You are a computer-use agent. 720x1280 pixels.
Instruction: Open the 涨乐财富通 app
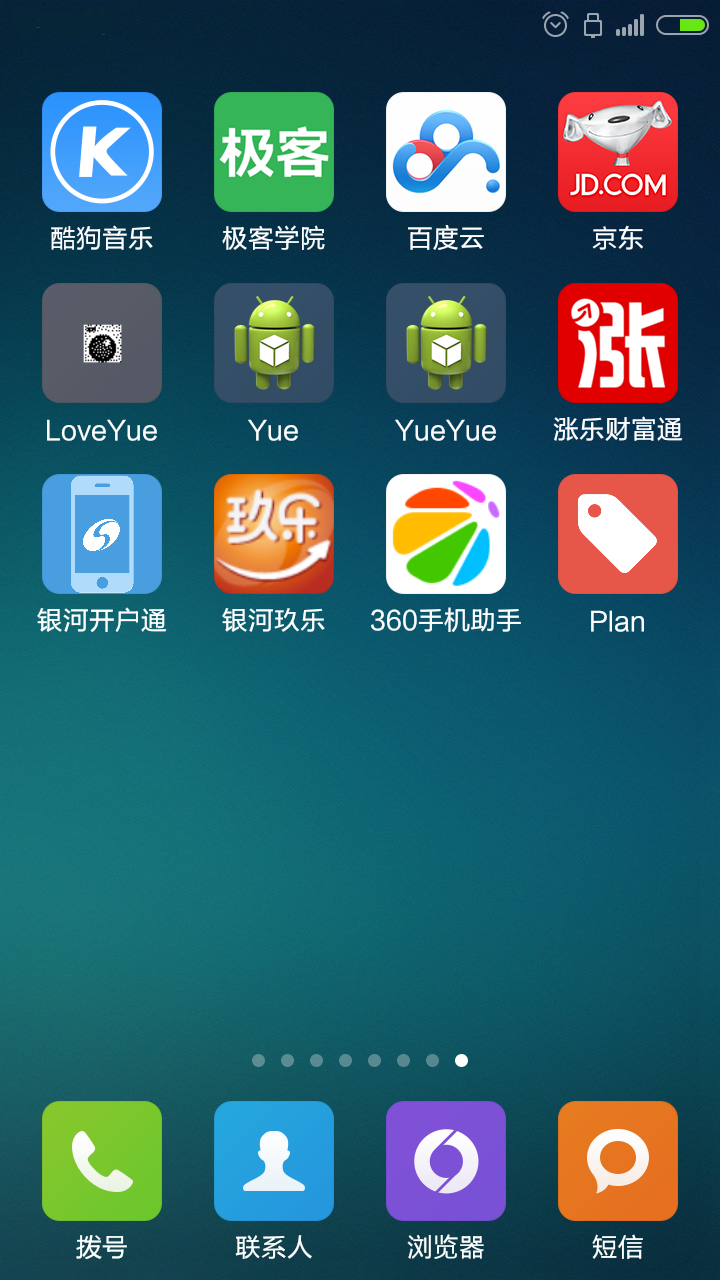[x=618, y=343]
